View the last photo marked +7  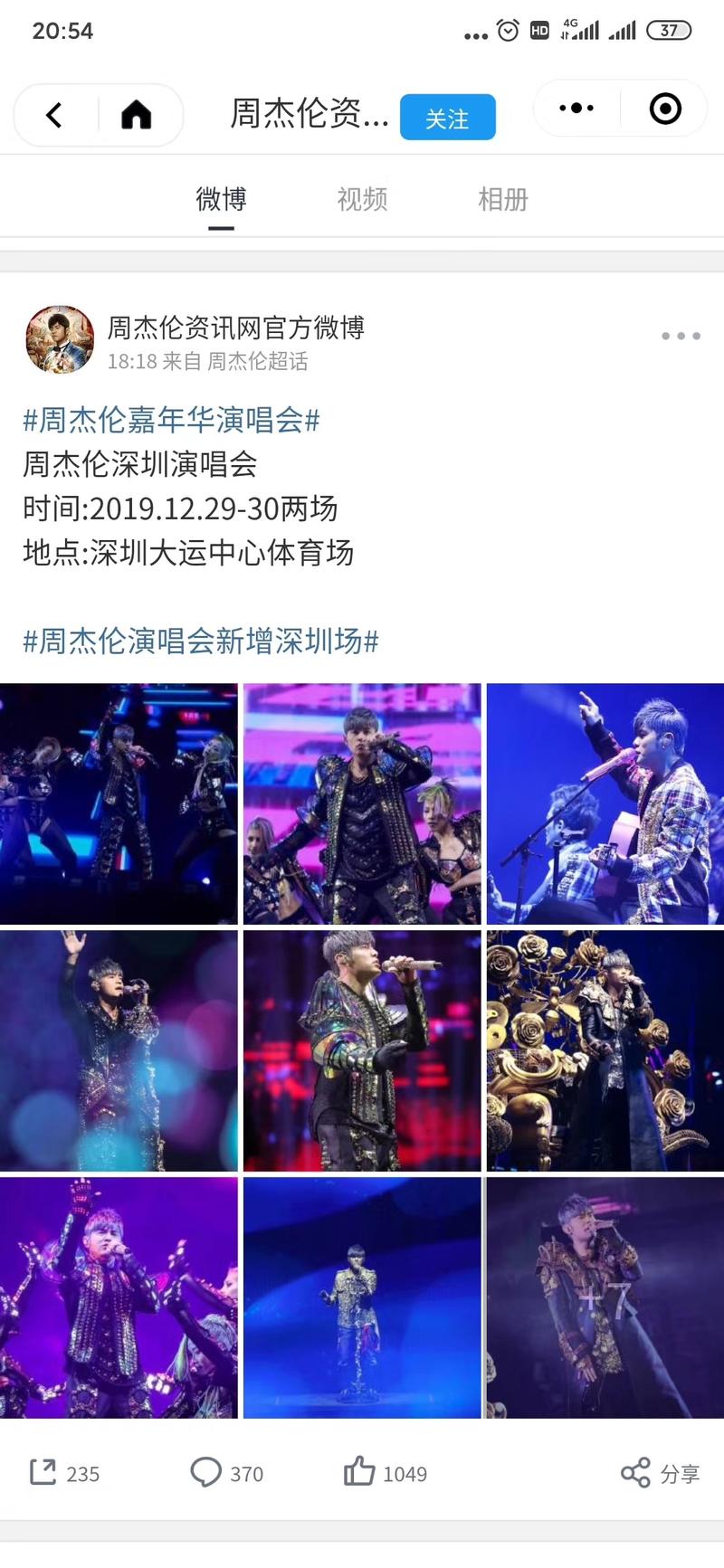(x=605, y=1299)
